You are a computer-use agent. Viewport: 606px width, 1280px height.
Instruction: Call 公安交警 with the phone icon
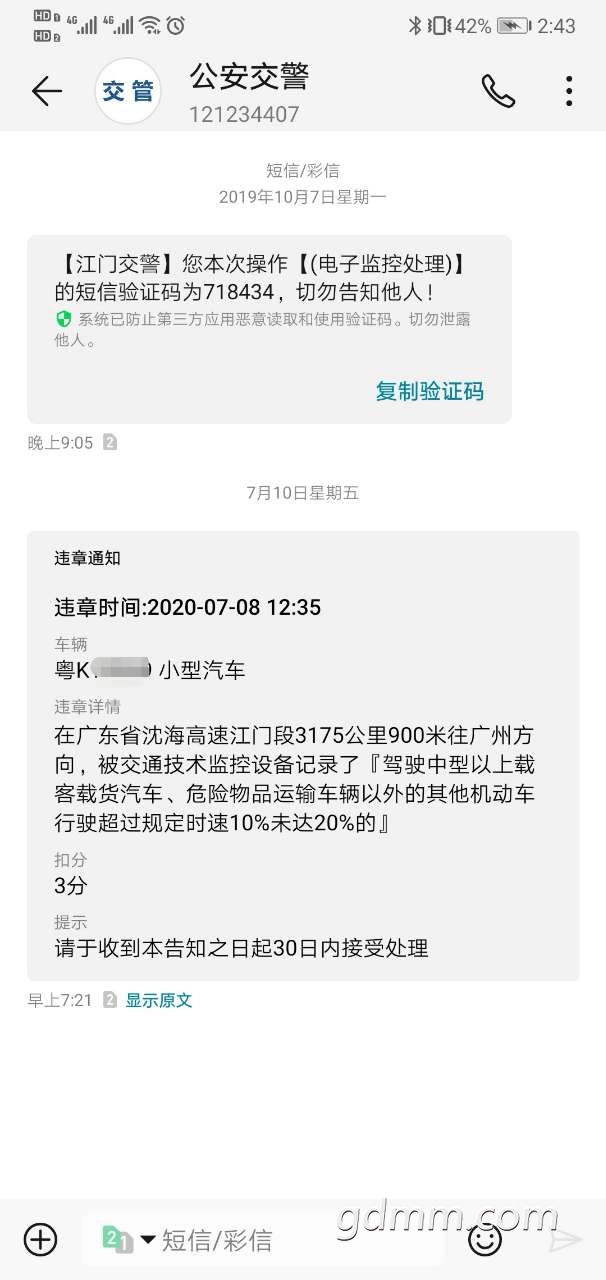498,91
